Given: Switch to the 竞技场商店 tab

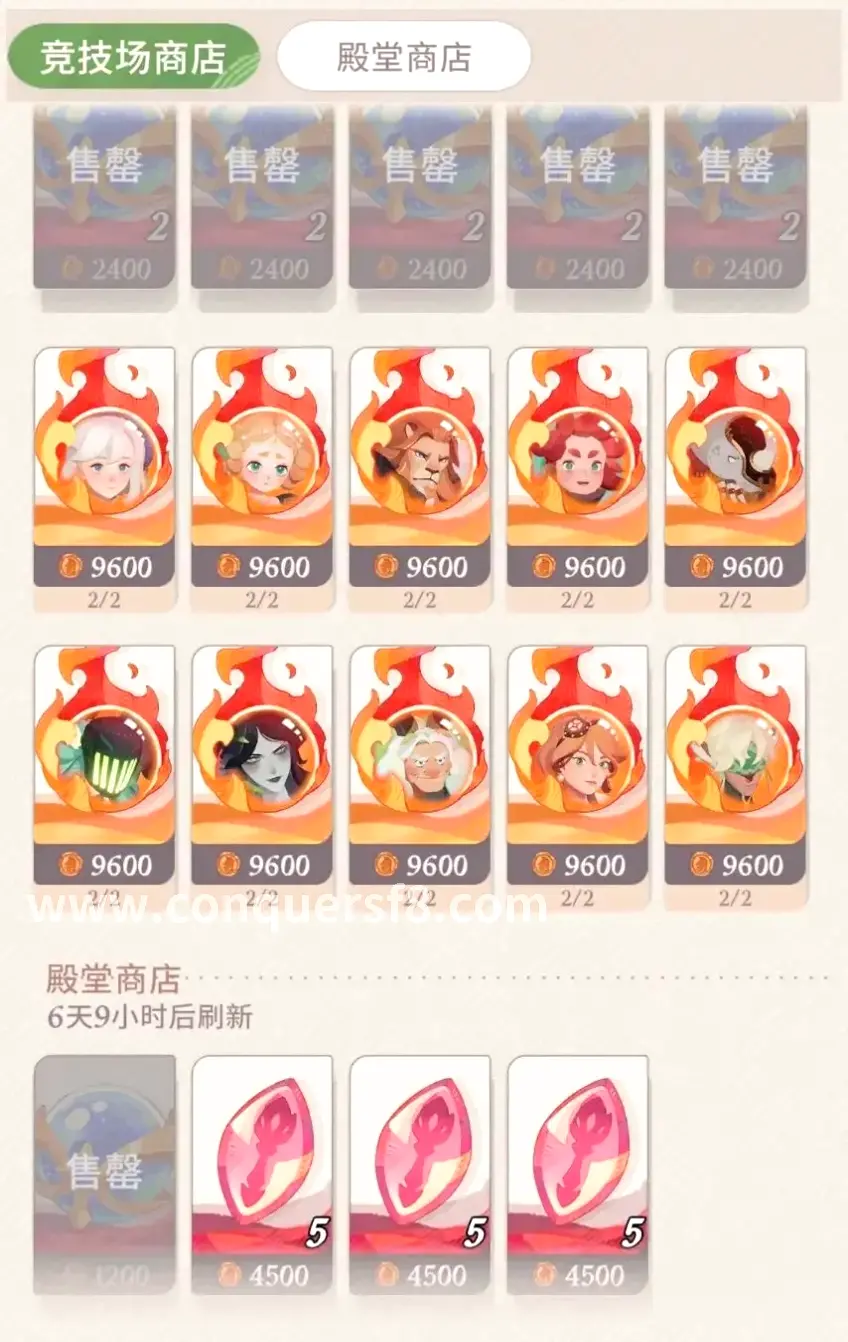Looking at the screenshot, I should (x=133, y=57).
